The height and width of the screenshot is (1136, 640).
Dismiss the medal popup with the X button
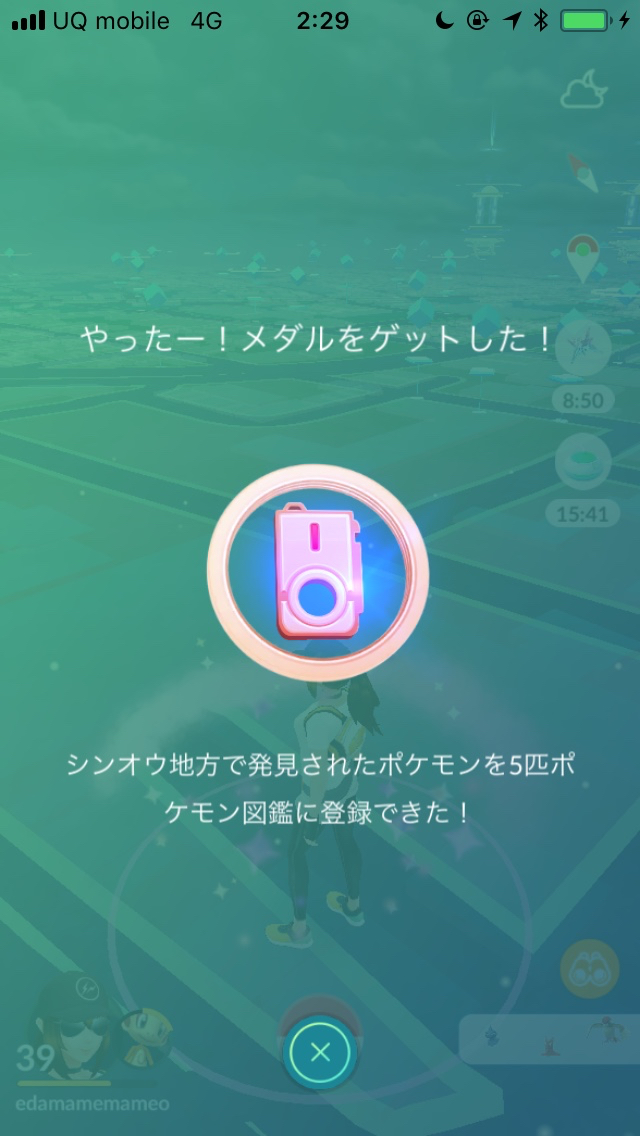point(320,1052)
